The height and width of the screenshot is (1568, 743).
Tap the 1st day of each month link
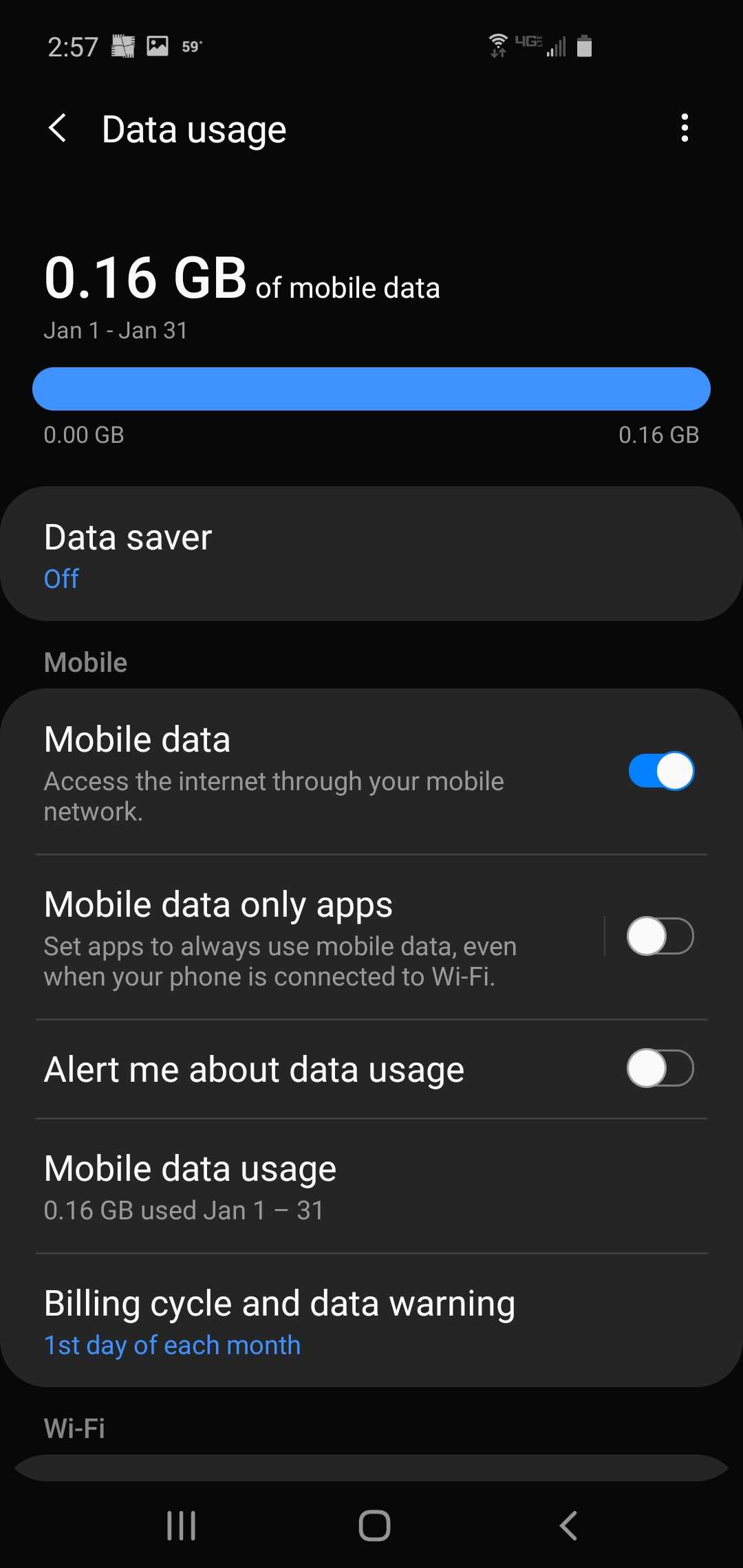pyautogui.click(x=171, y=1344)
